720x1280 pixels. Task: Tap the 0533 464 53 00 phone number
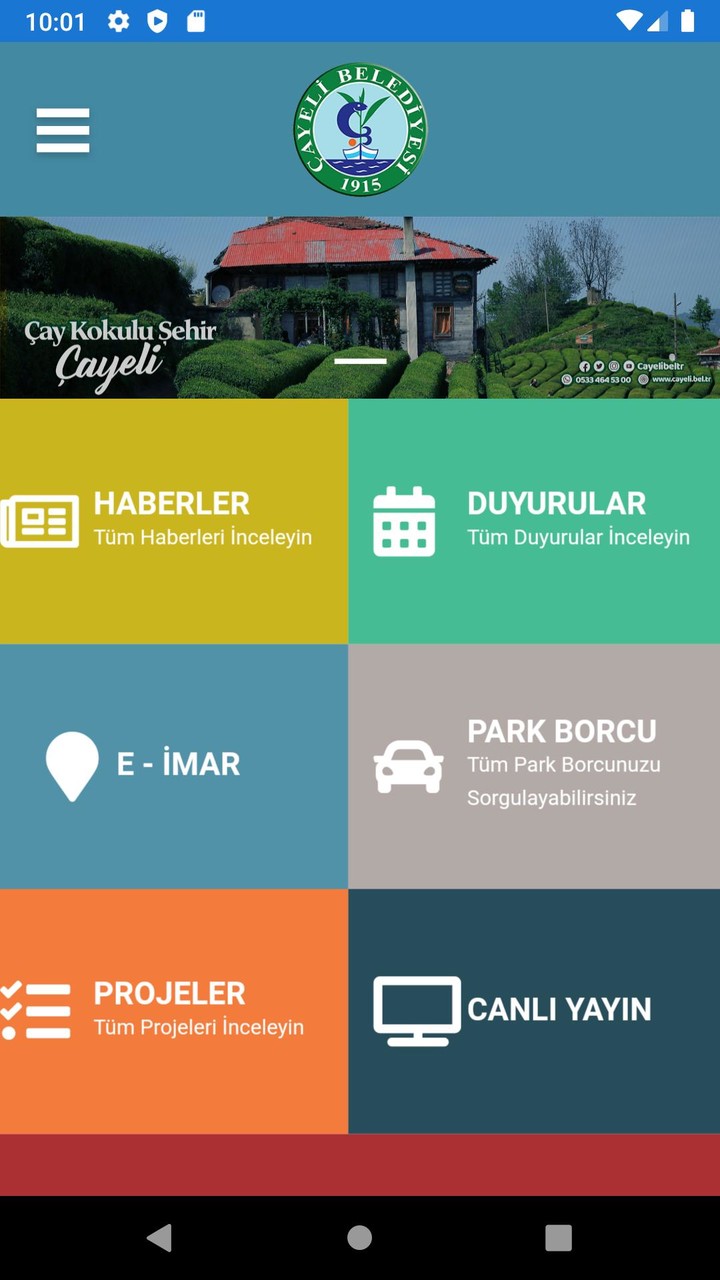(603, 379)
